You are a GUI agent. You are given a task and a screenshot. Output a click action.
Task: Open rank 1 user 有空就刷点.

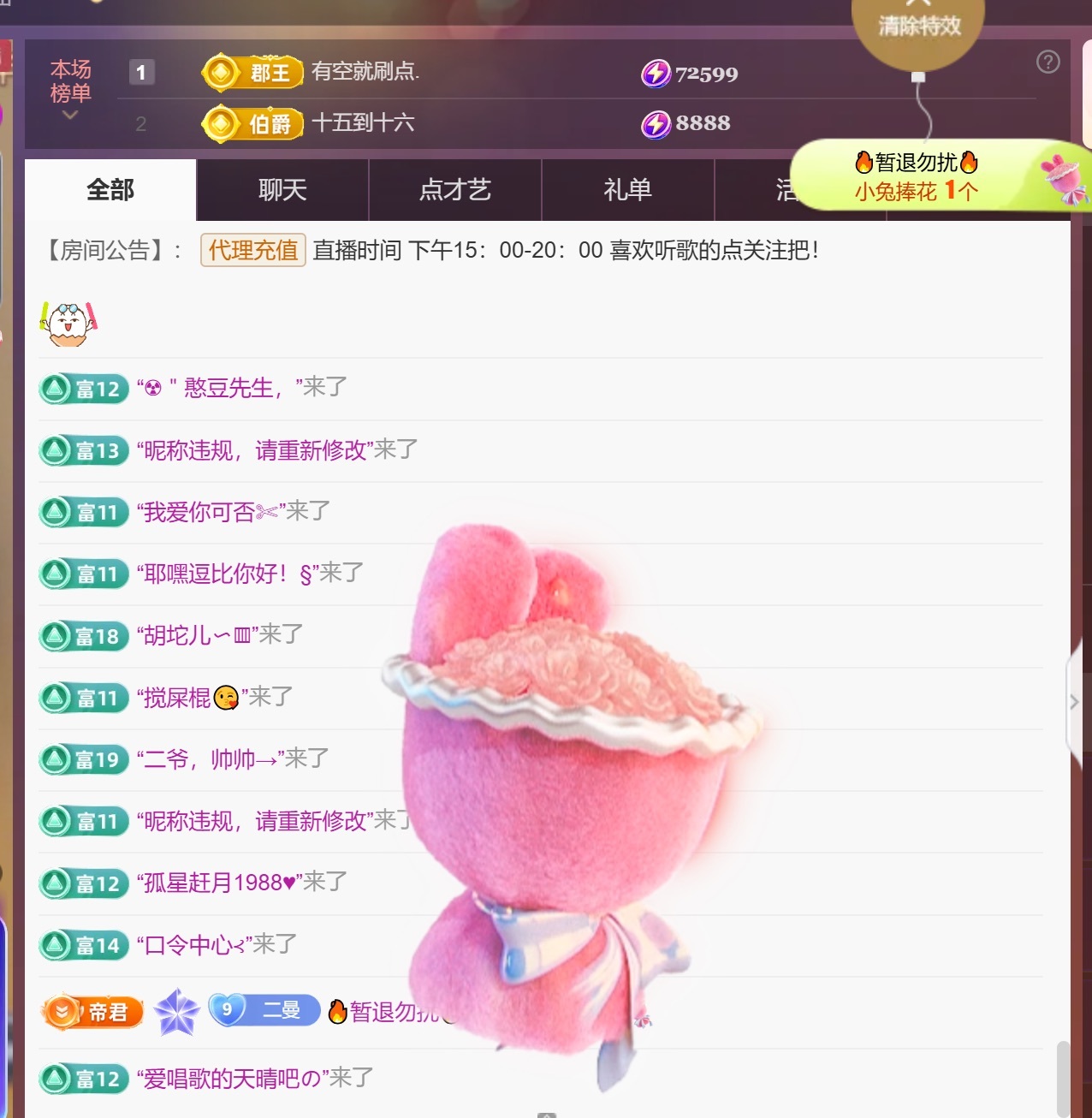click(x=365, y=72)
